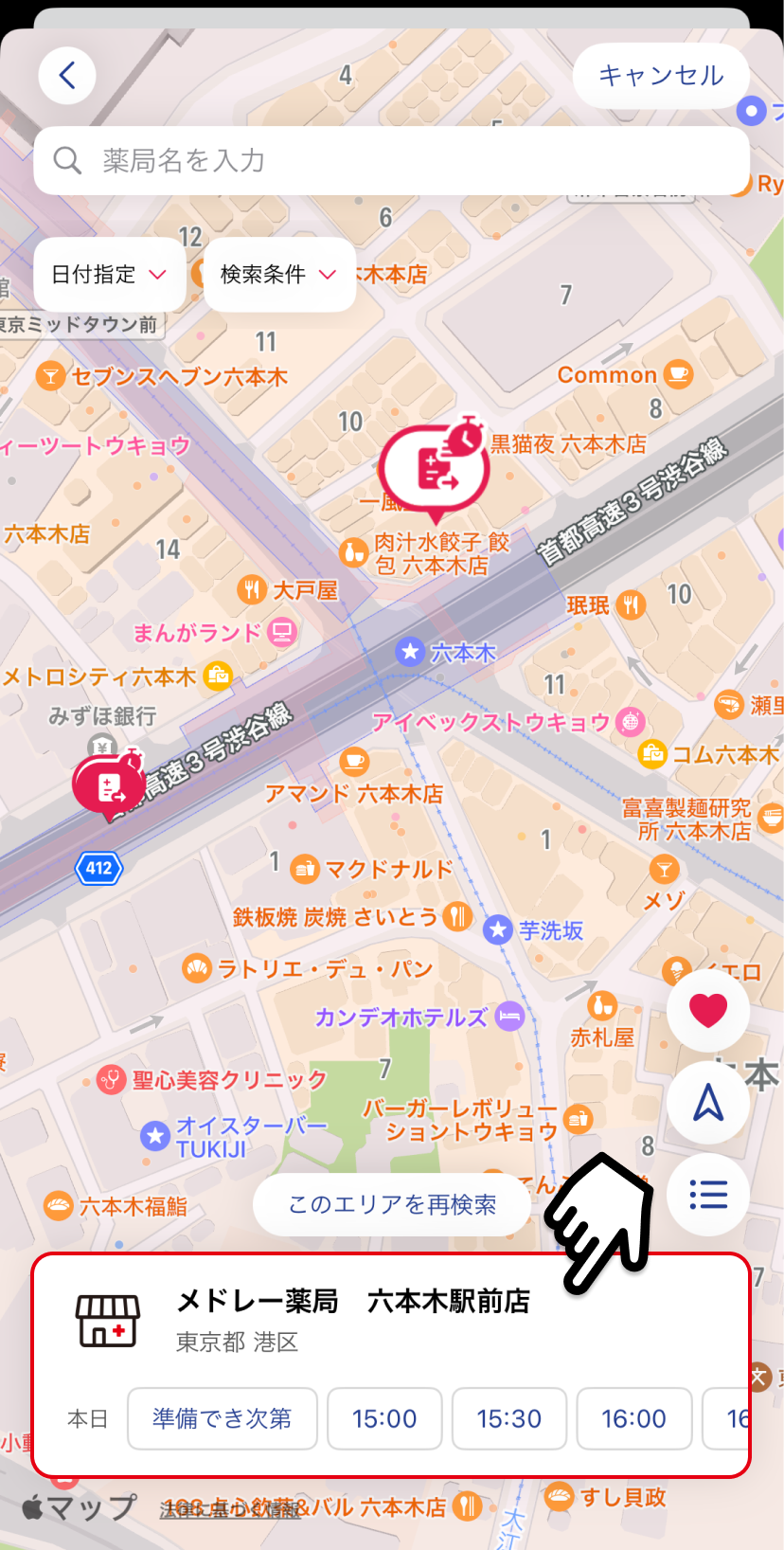This screenshot has height=1550, width=784.
Task: Focus the pharmacy name search field
Action: pyautogui.click(x=392, y=161)
